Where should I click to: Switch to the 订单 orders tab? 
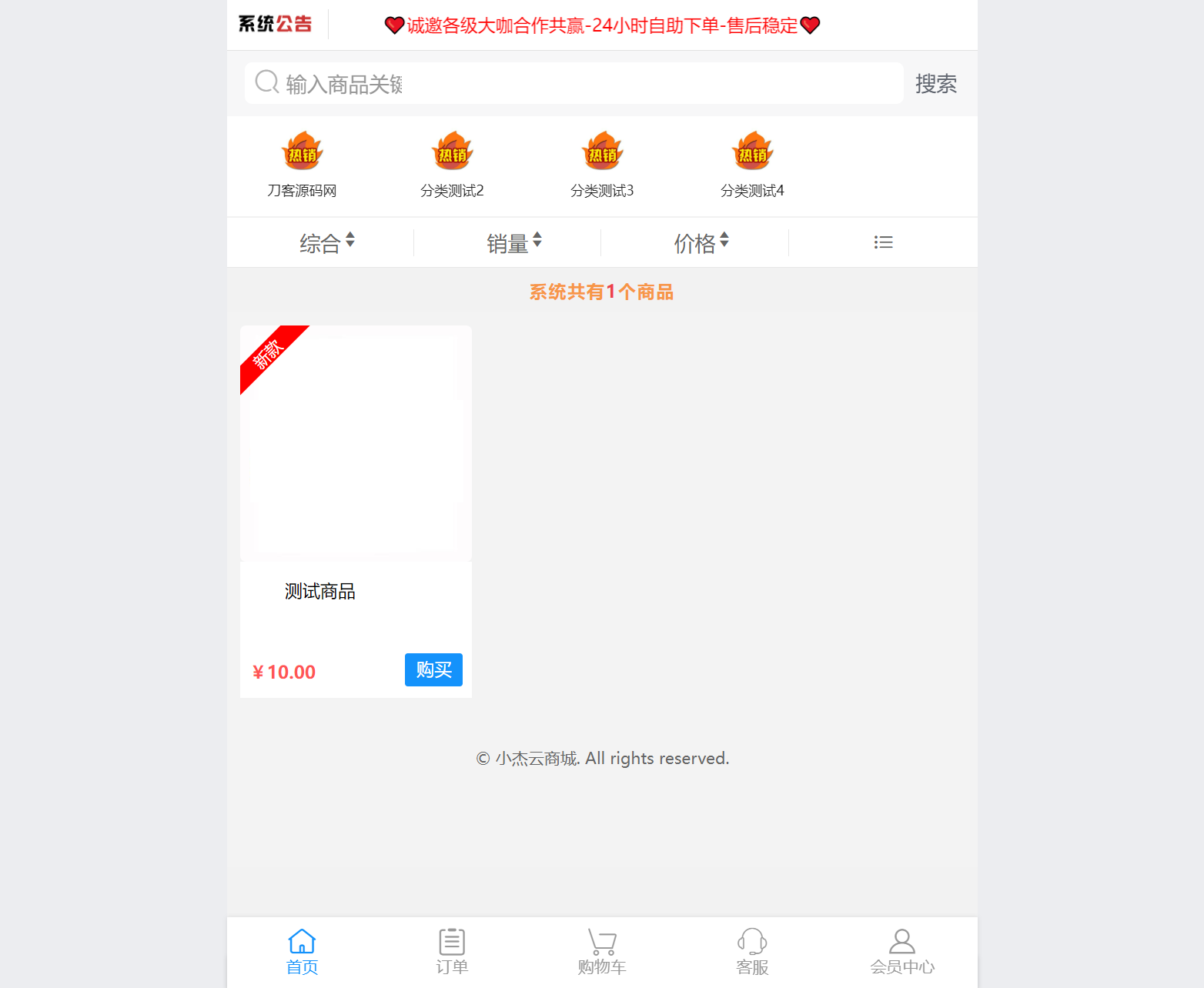tap(452, 952)
